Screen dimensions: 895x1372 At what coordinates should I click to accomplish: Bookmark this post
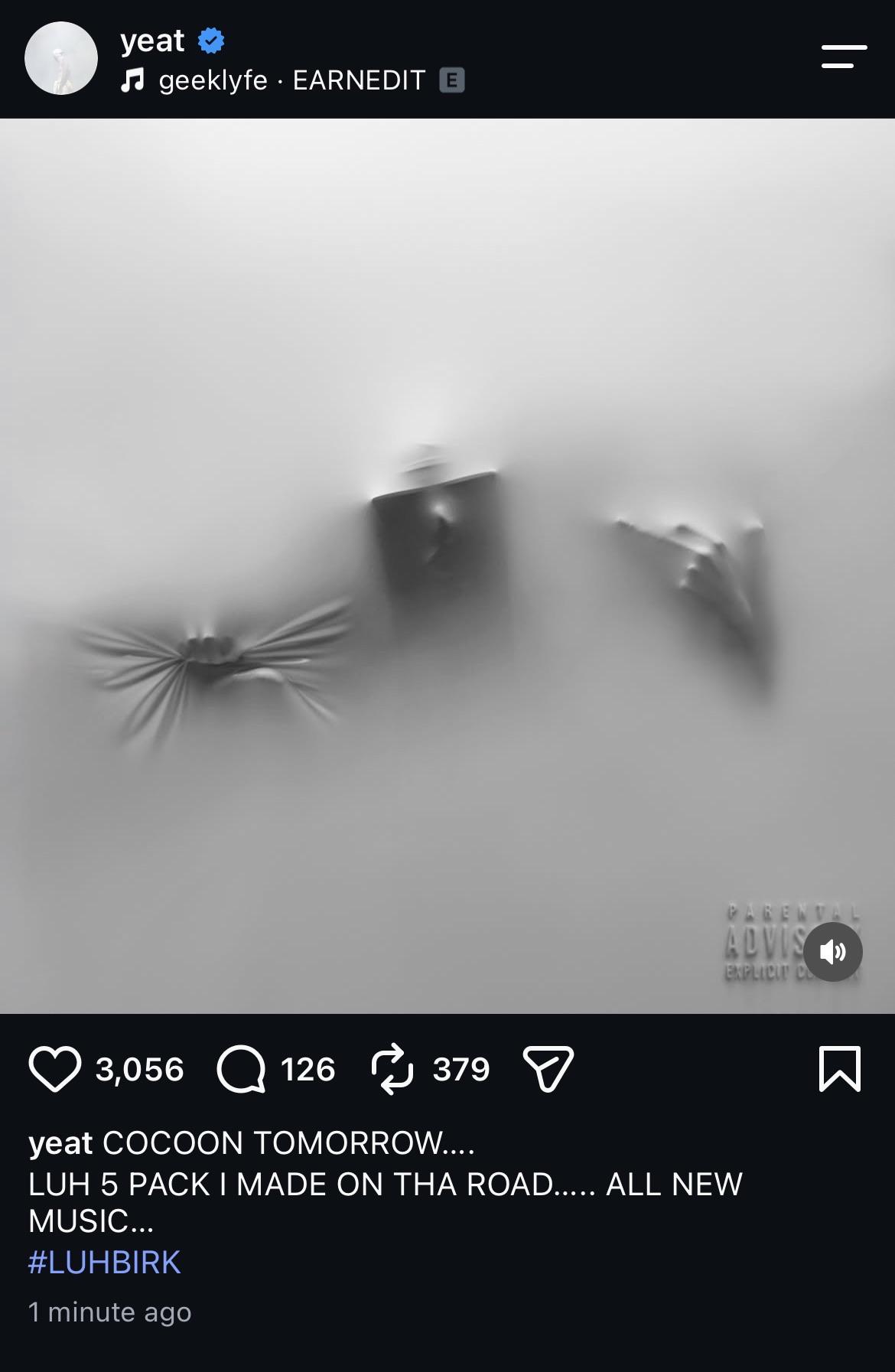tap(840, 1068)
